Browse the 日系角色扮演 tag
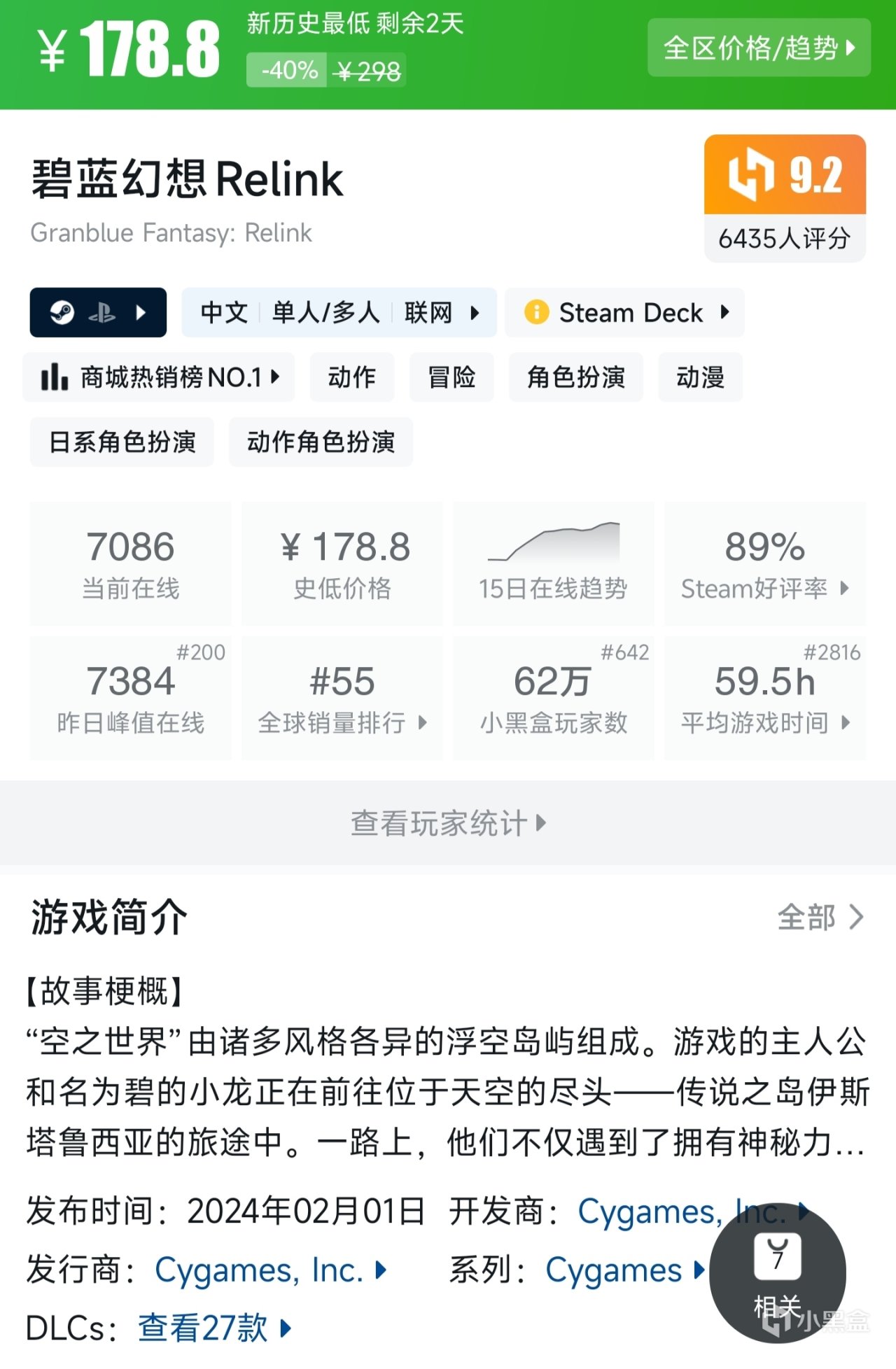This screenshot has width=896, height=1369. coord(122,442)
